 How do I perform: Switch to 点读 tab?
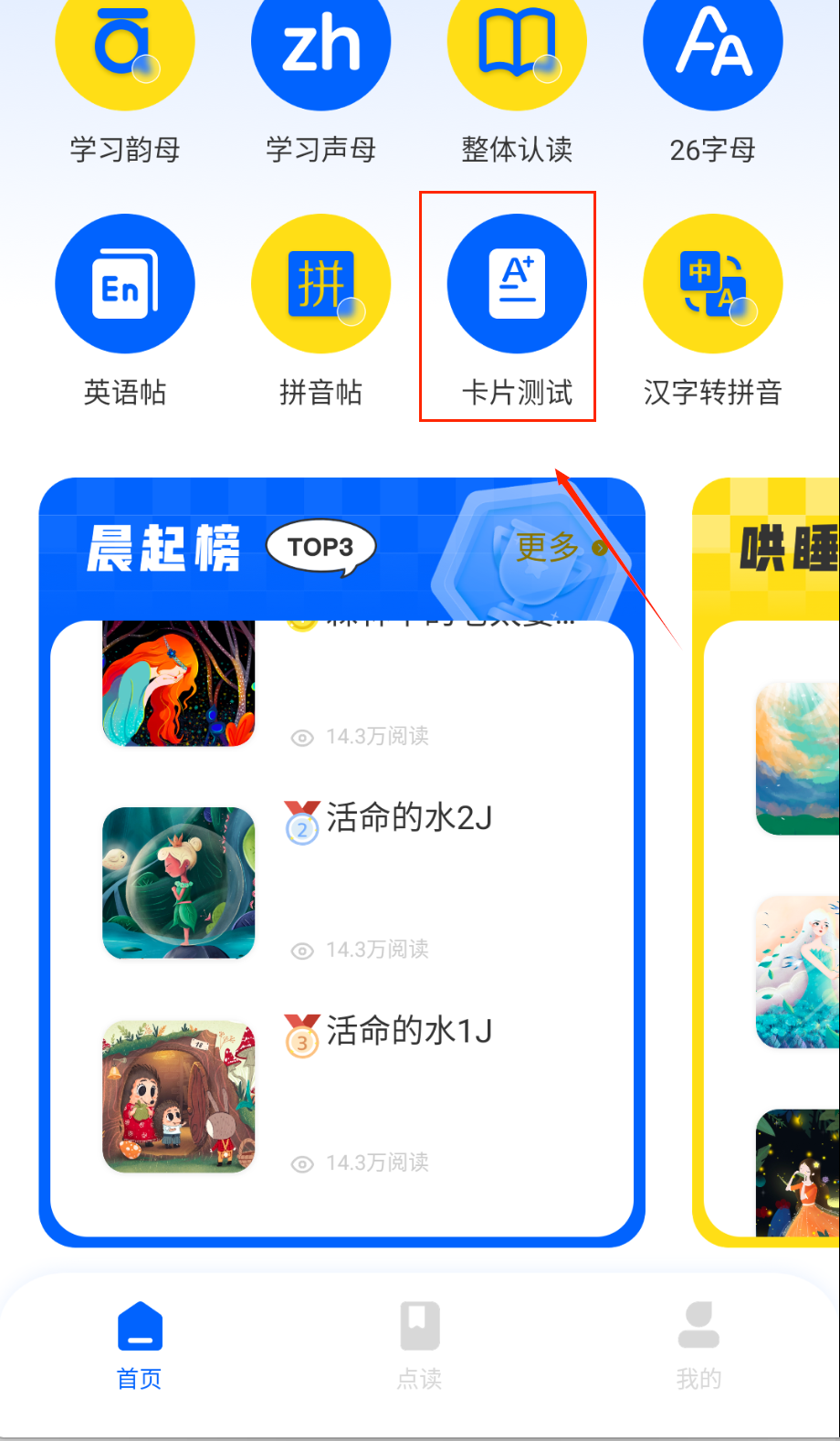(420, 1344)
